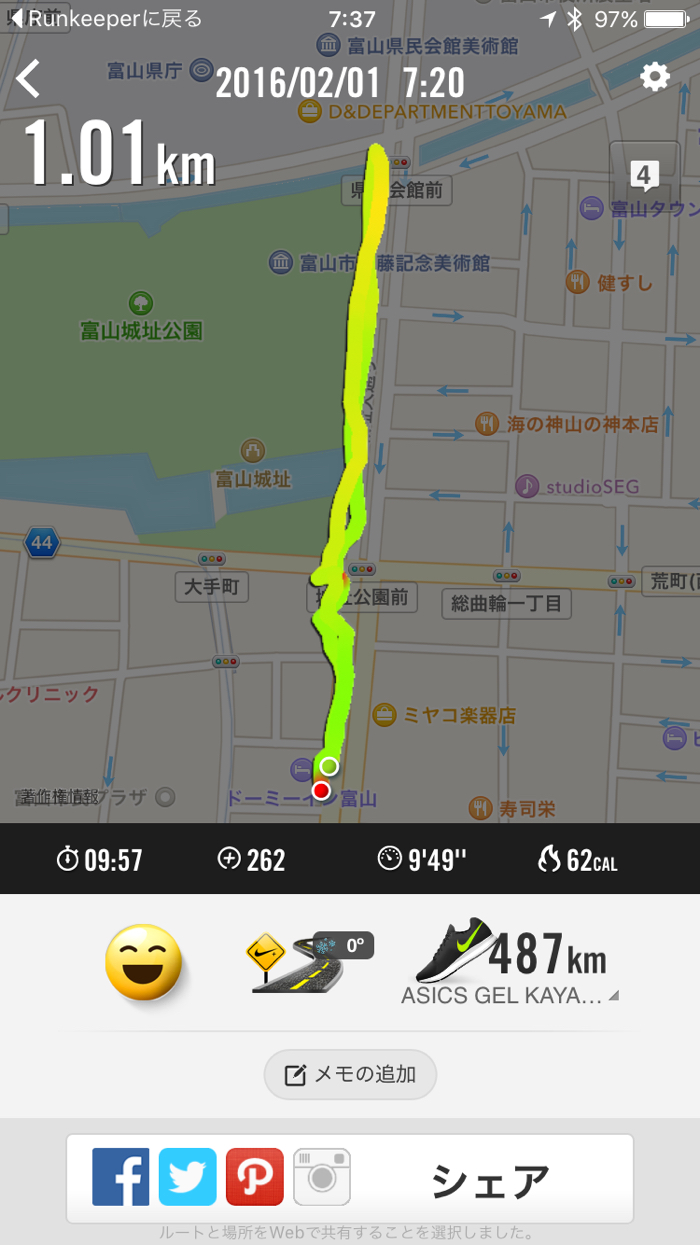Tap メモの追加 to add a note
700x1245 pixels.
pyautogui.click(x=350, y=1075)
